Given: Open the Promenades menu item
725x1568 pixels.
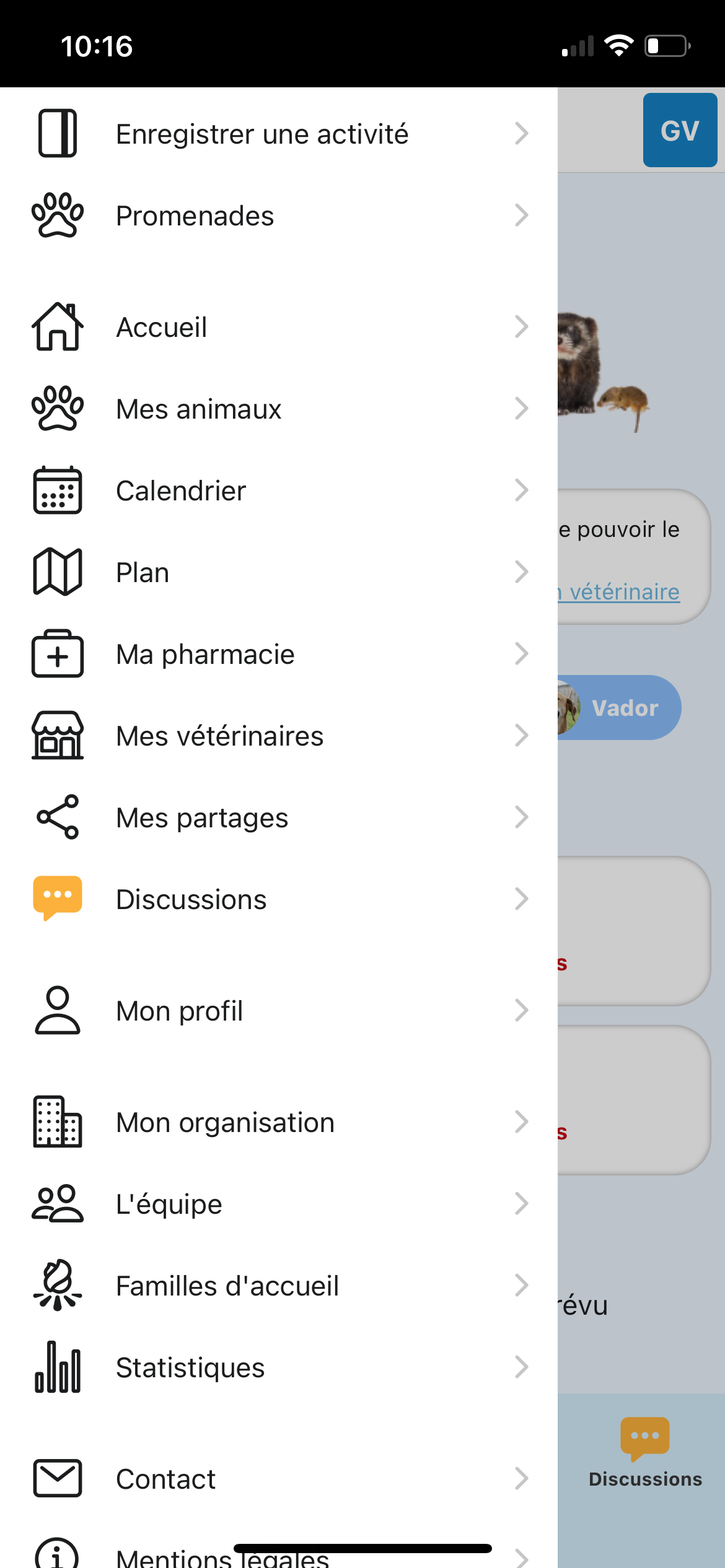Looking at the screenshot, I should point(279,216).
